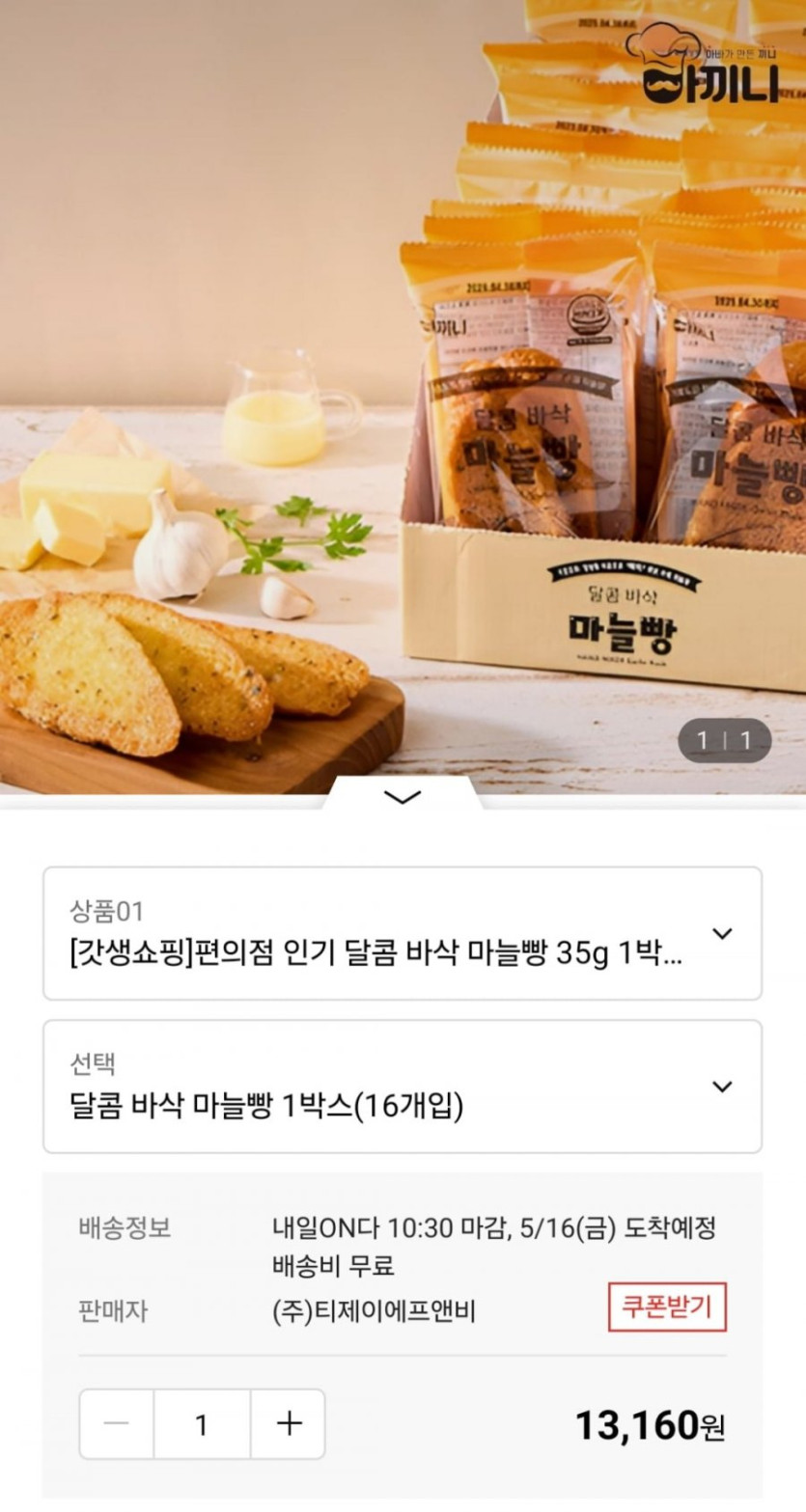
Task: Select the quantity field showing 1
Action: point(202,1424)
